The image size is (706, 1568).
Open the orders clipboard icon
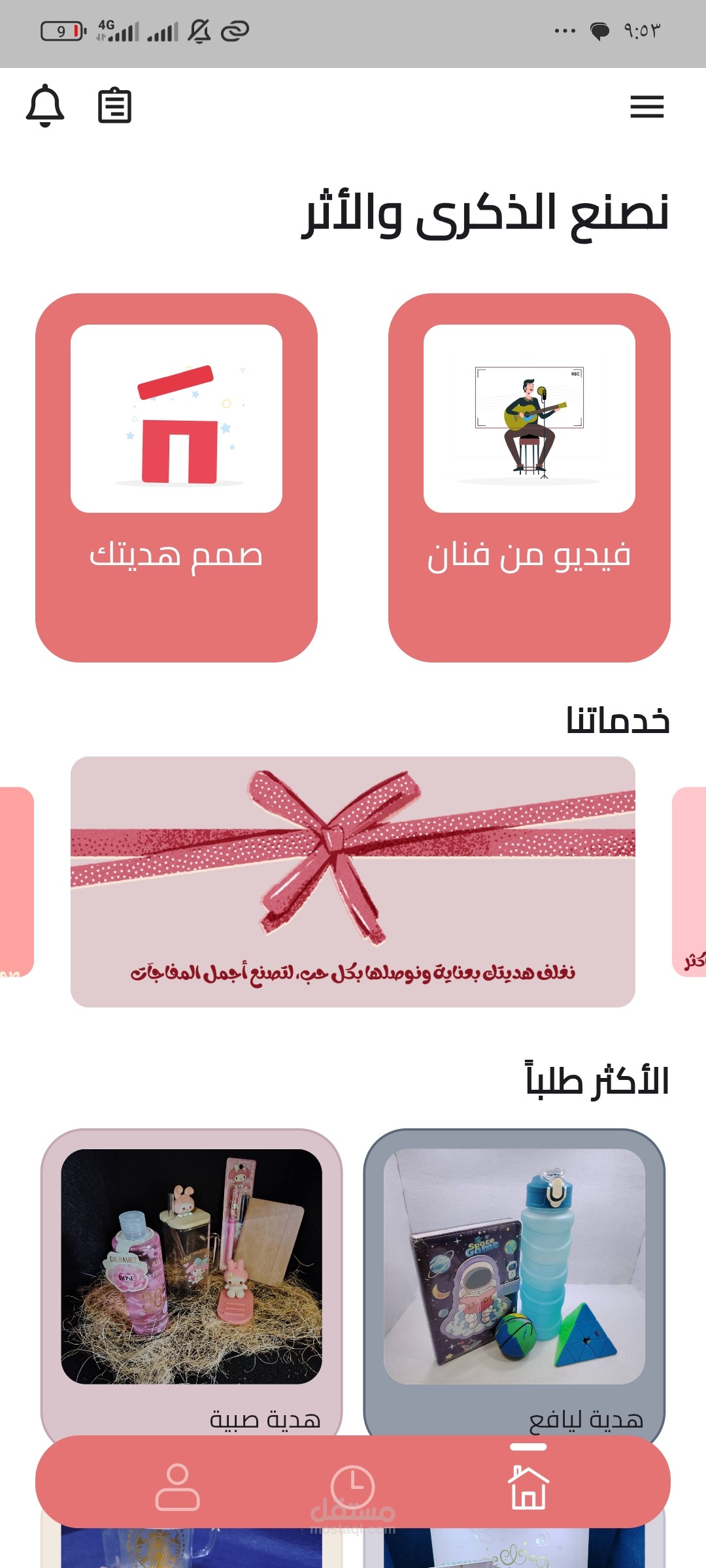tap(114, 106)
